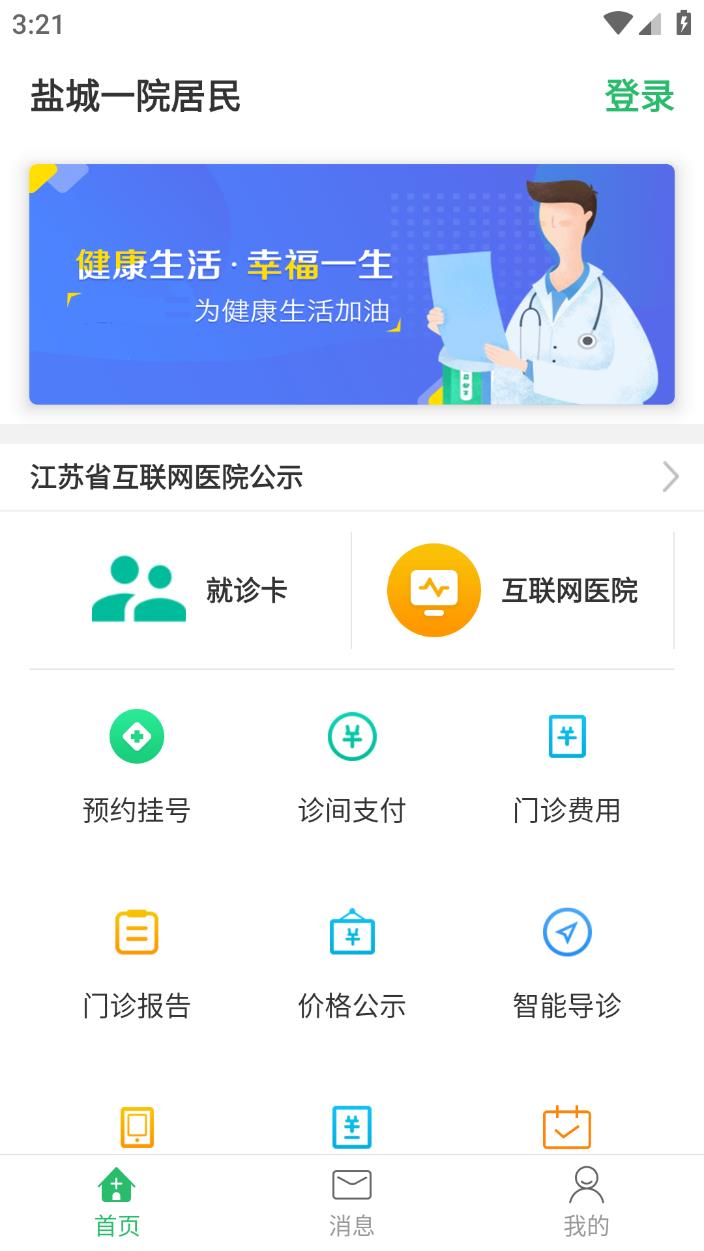The height and width of the screenshot is (1251, 704).
Task: Open 江苏省互联网医院公示 row
Action: 352,477
